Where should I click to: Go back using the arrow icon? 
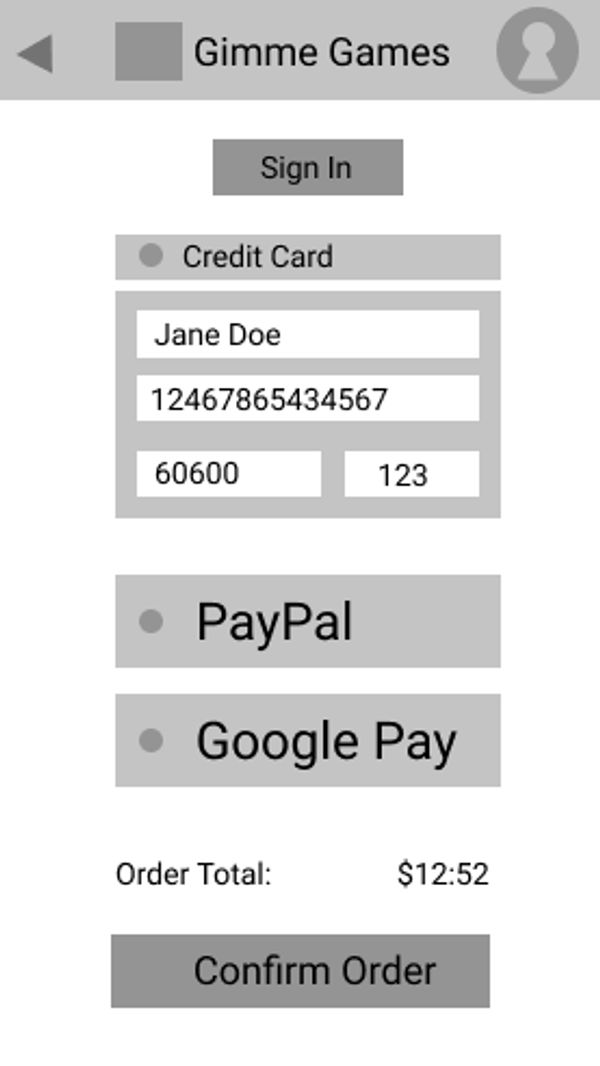36,53
